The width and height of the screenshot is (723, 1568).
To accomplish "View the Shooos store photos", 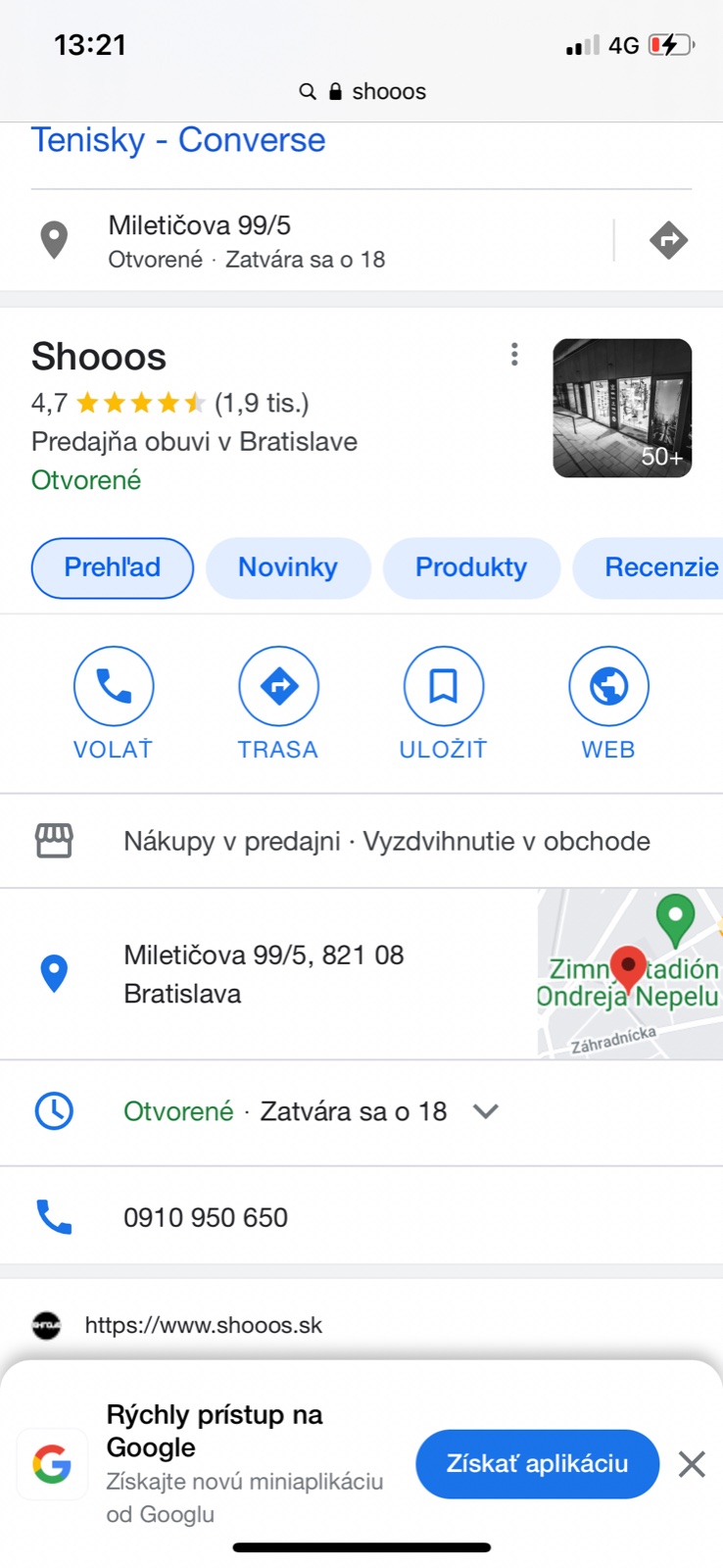I will pos(622,408).
